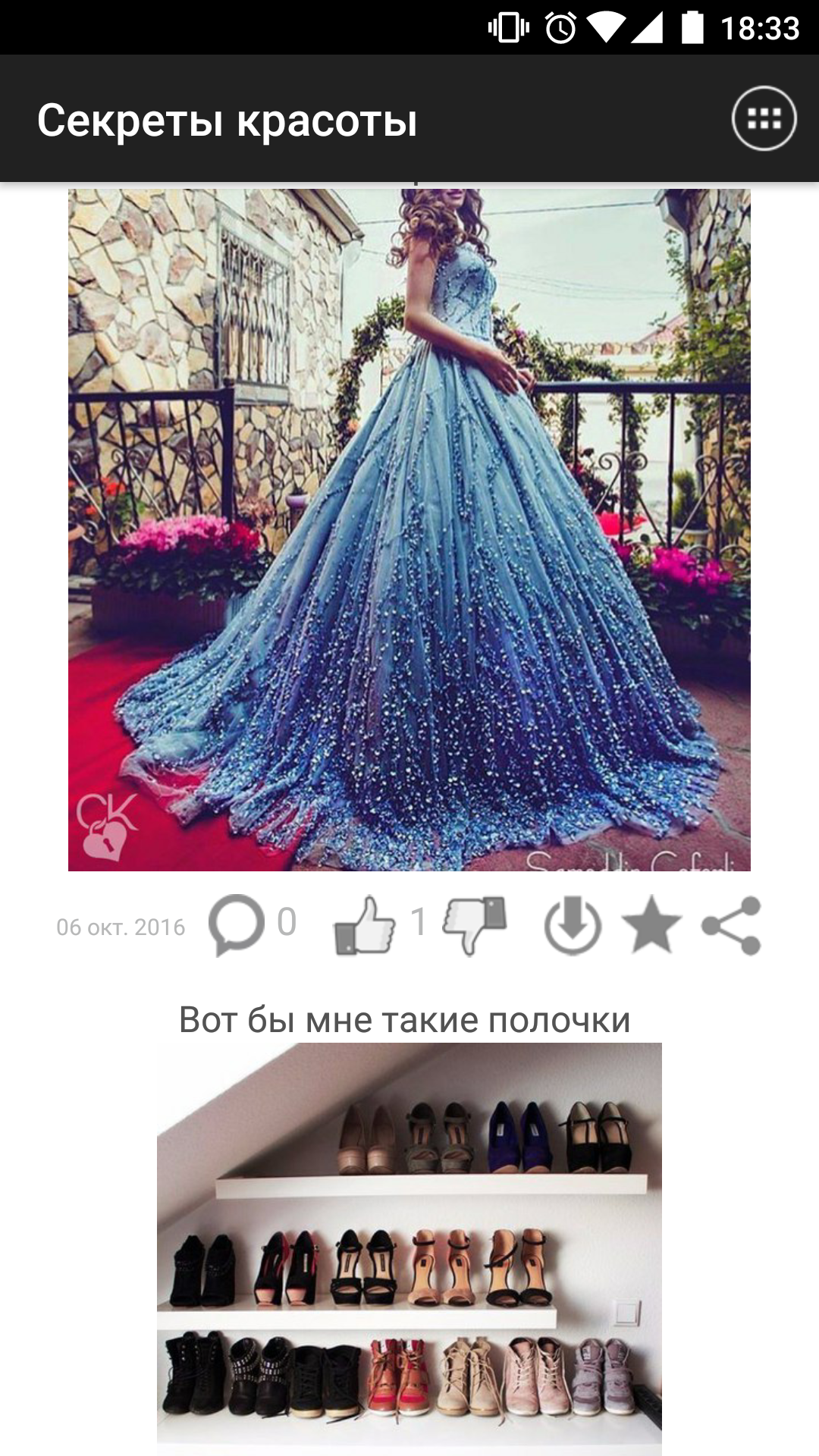Share the blue gown post
The image size is (819, 1456).
pyautogui.click(x=731, y=925)
